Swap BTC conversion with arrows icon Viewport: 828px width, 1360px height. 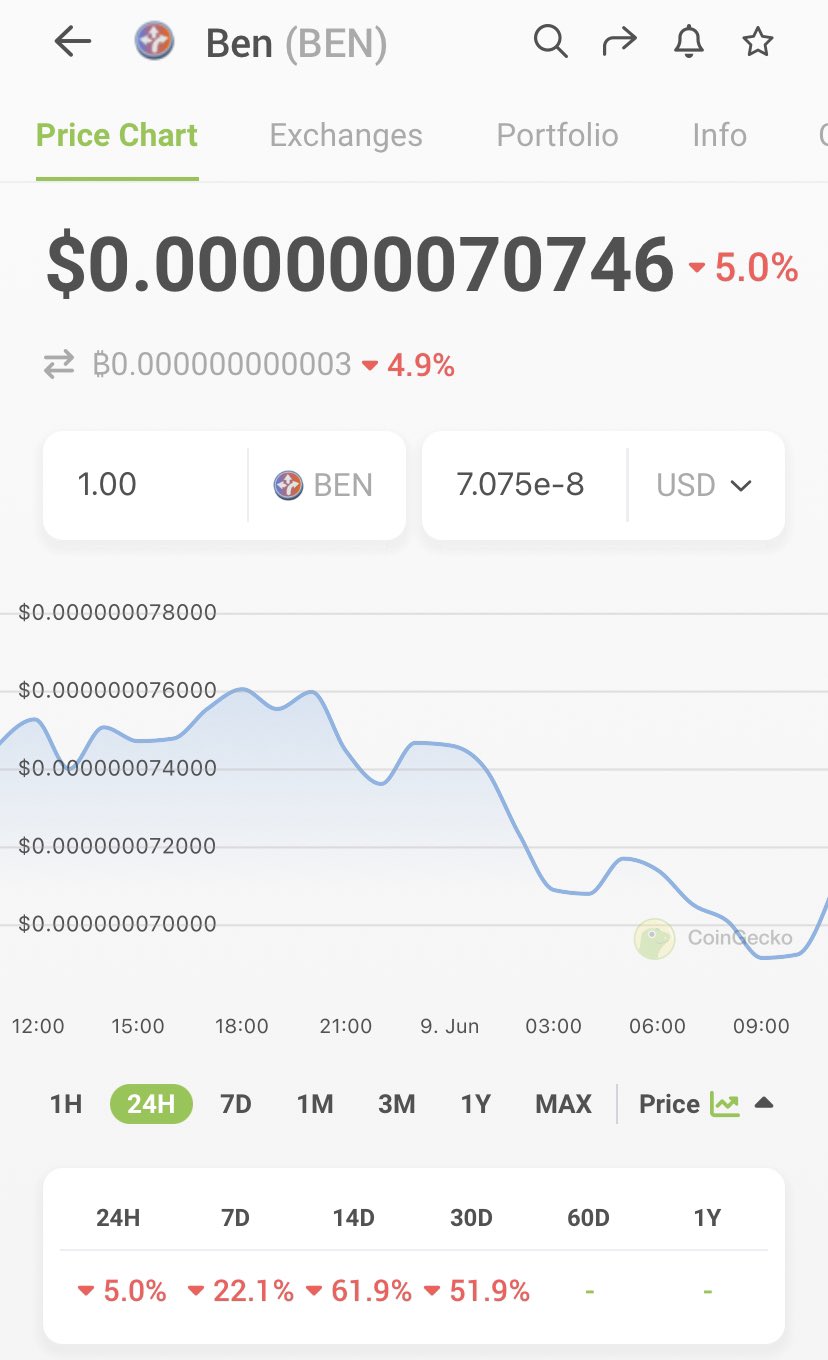coord(59,365)
